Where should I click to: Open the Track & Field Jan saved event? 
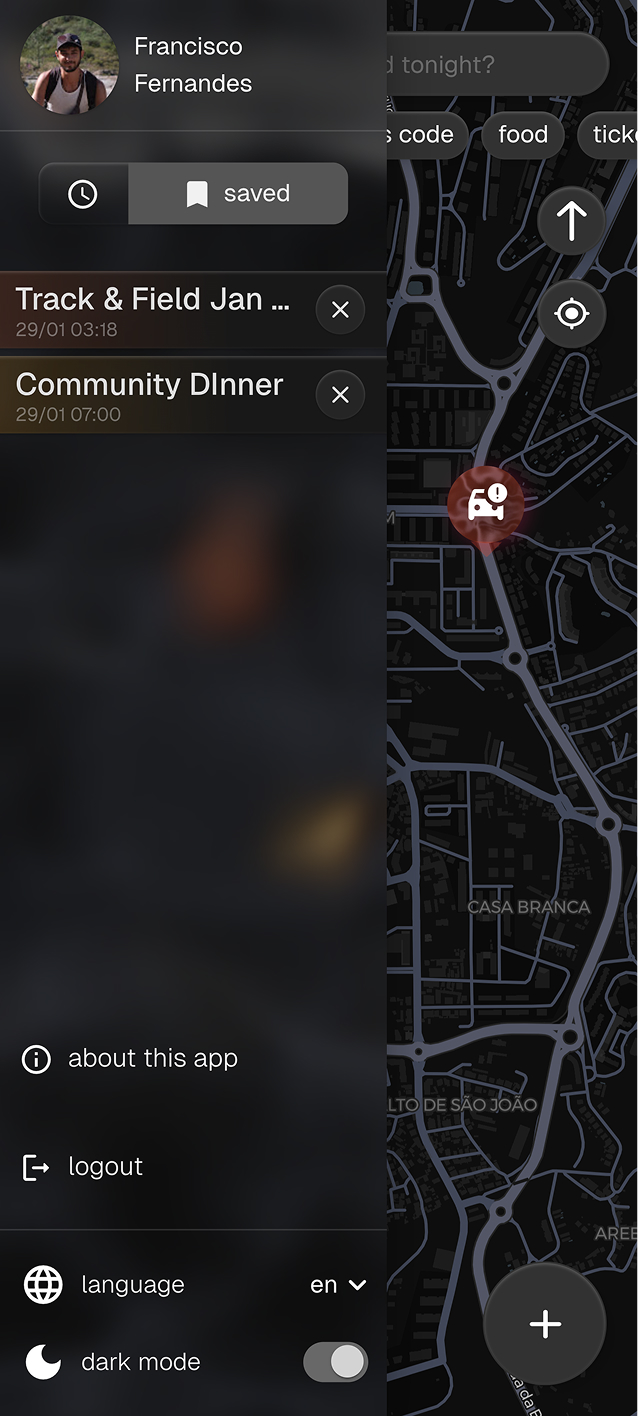tap(155, 310)
